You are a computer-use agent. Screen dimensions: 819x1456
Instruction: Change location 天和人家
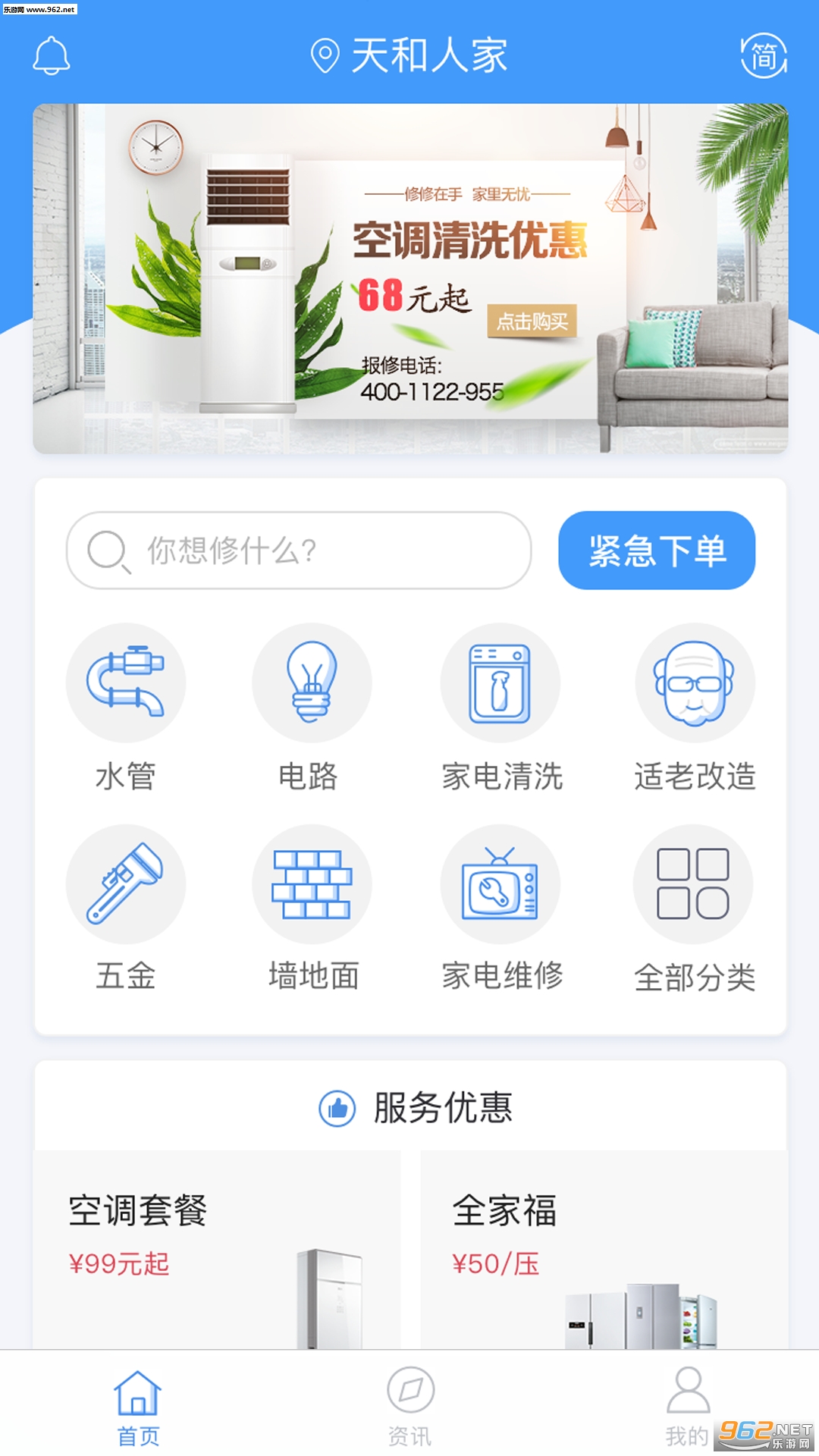(409, 56)
